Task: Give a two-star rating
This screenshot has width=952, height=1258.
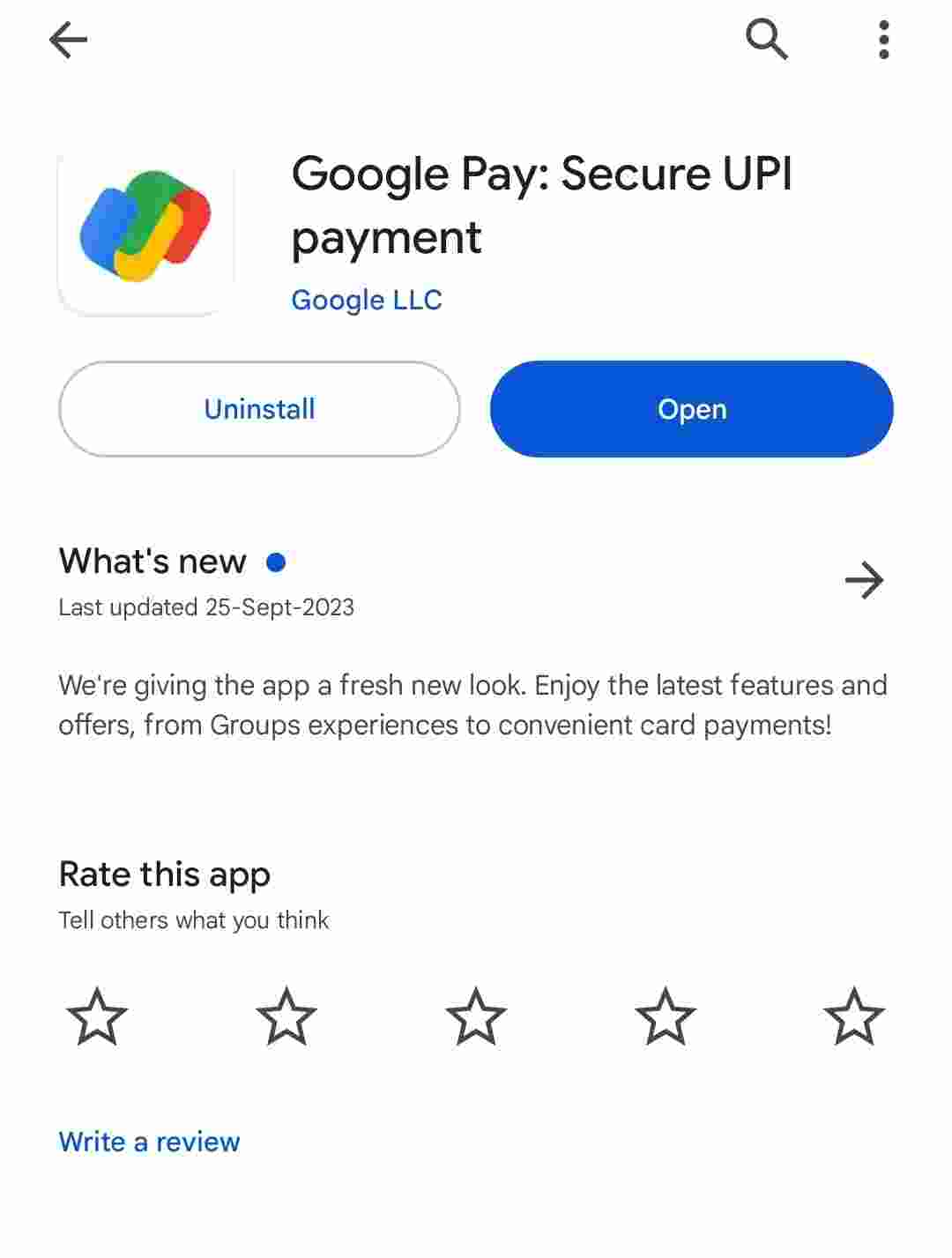Action: [x=286, y=1021]
